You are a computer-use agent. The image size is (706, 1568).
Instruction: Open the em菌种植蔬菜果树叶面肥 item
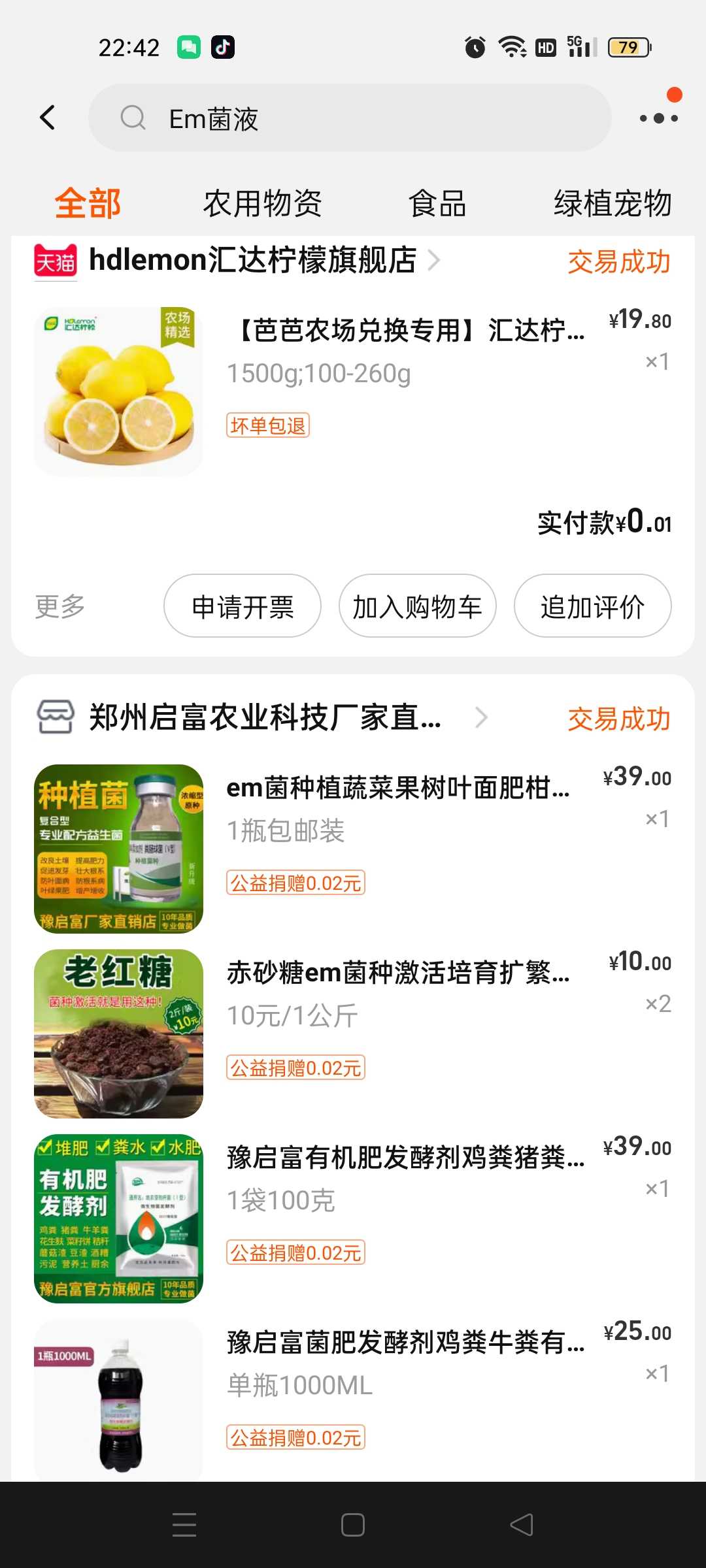(353, 849)
